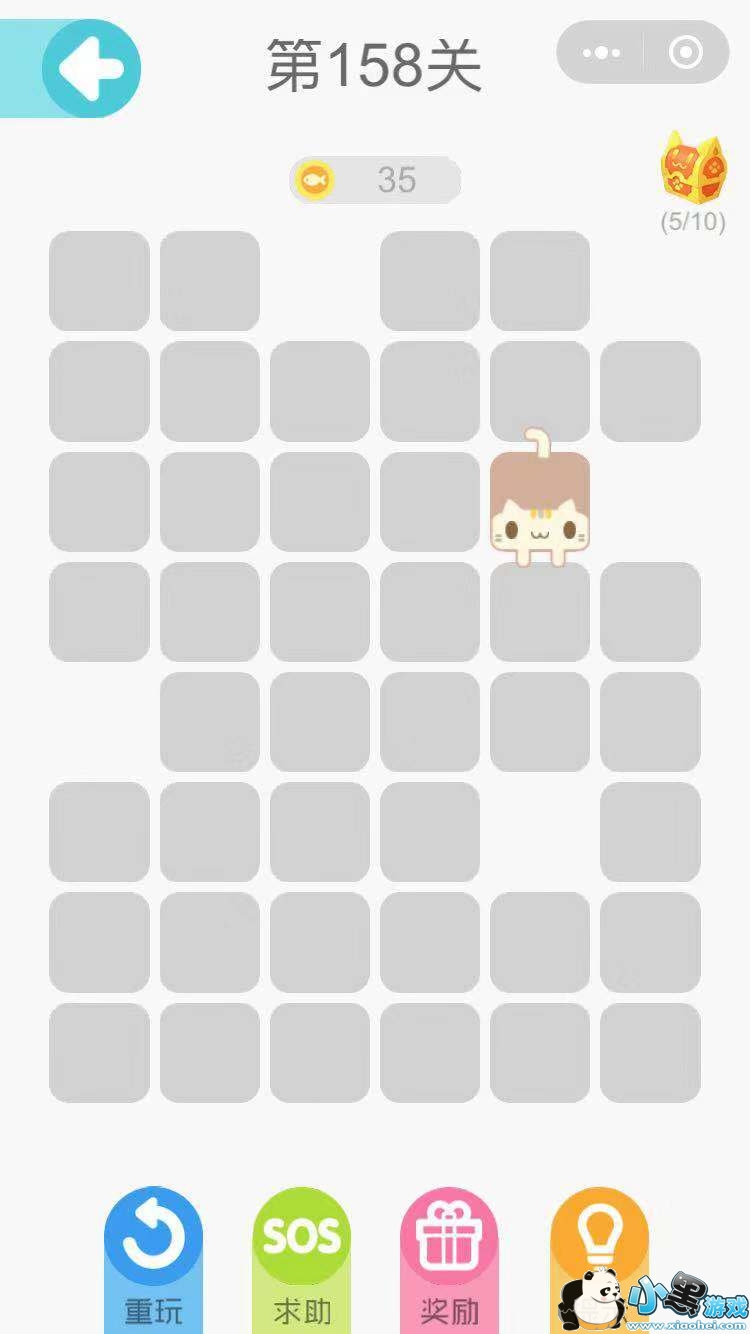Go back using the arrow button
750x1334 pixels.
(91, 68)
